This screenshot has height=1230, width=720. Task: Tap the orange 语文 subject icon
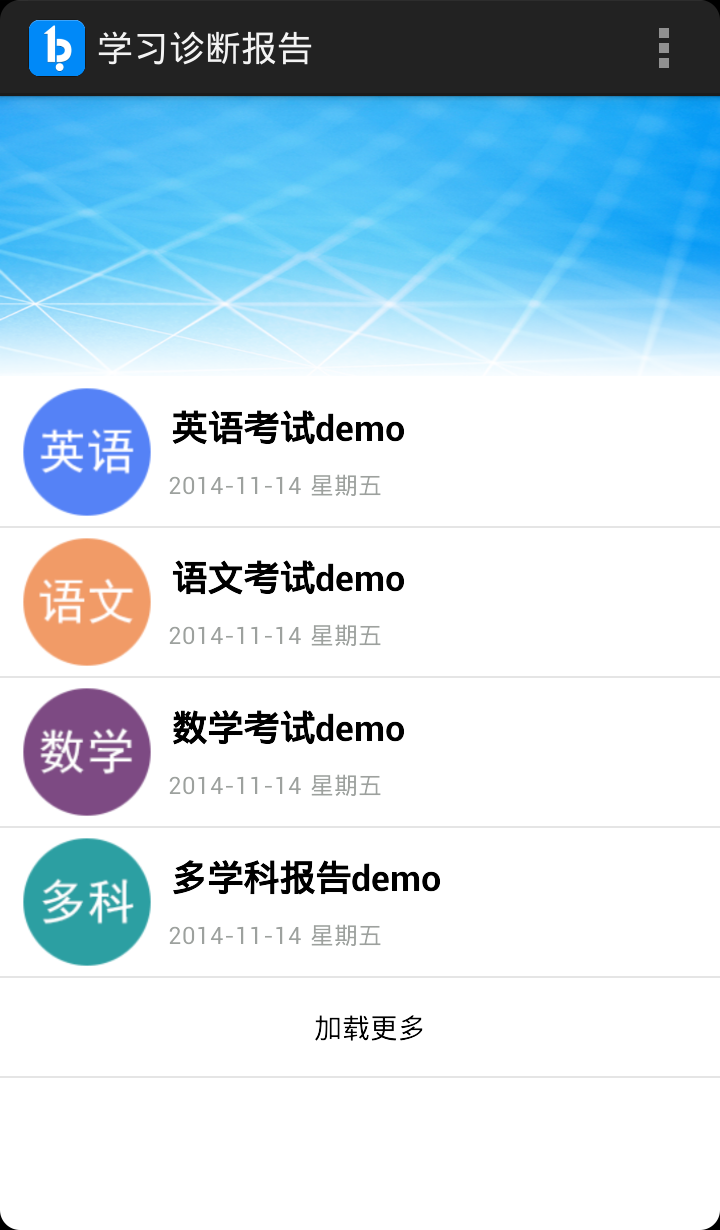click(86, 602)
